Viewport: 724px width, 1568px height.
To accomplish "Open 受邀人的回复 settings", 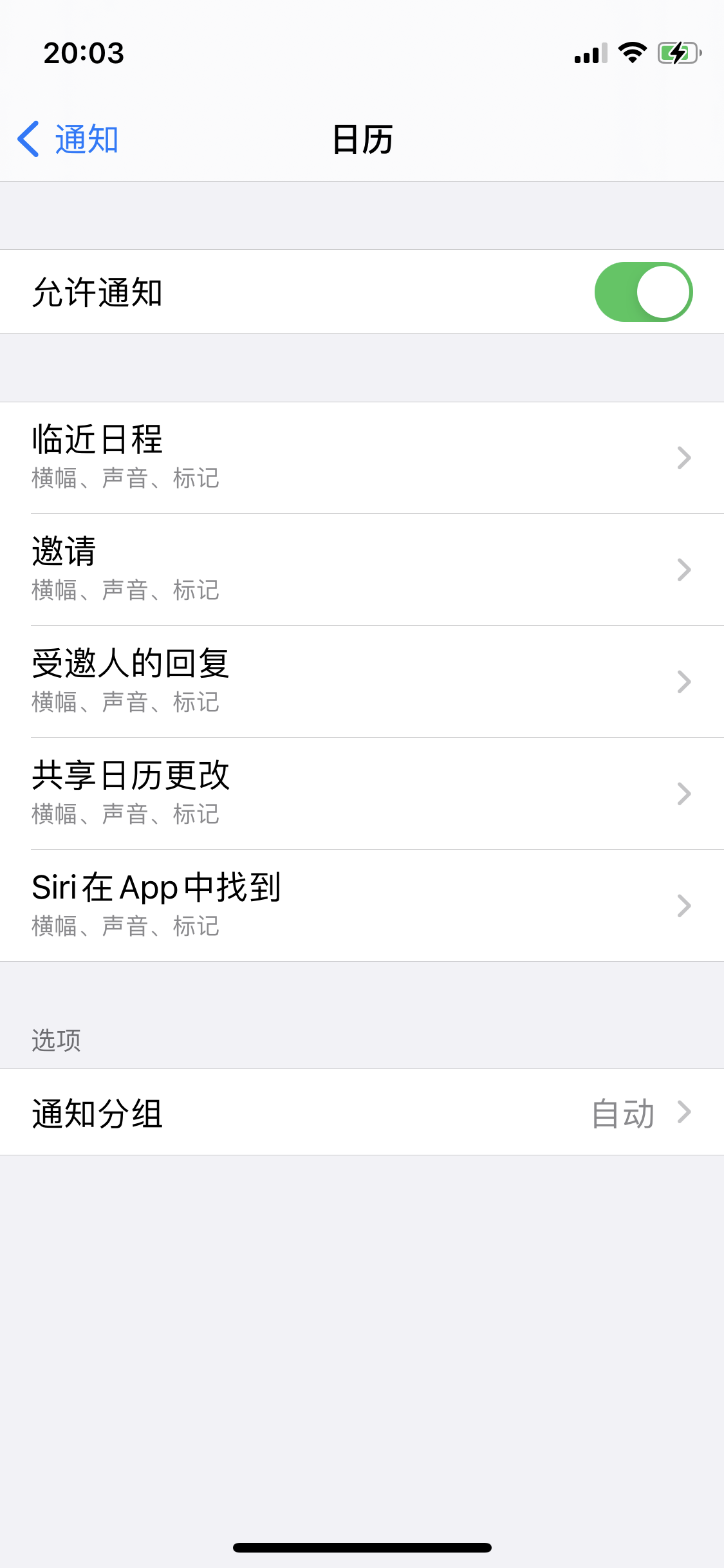I will 362,682.
